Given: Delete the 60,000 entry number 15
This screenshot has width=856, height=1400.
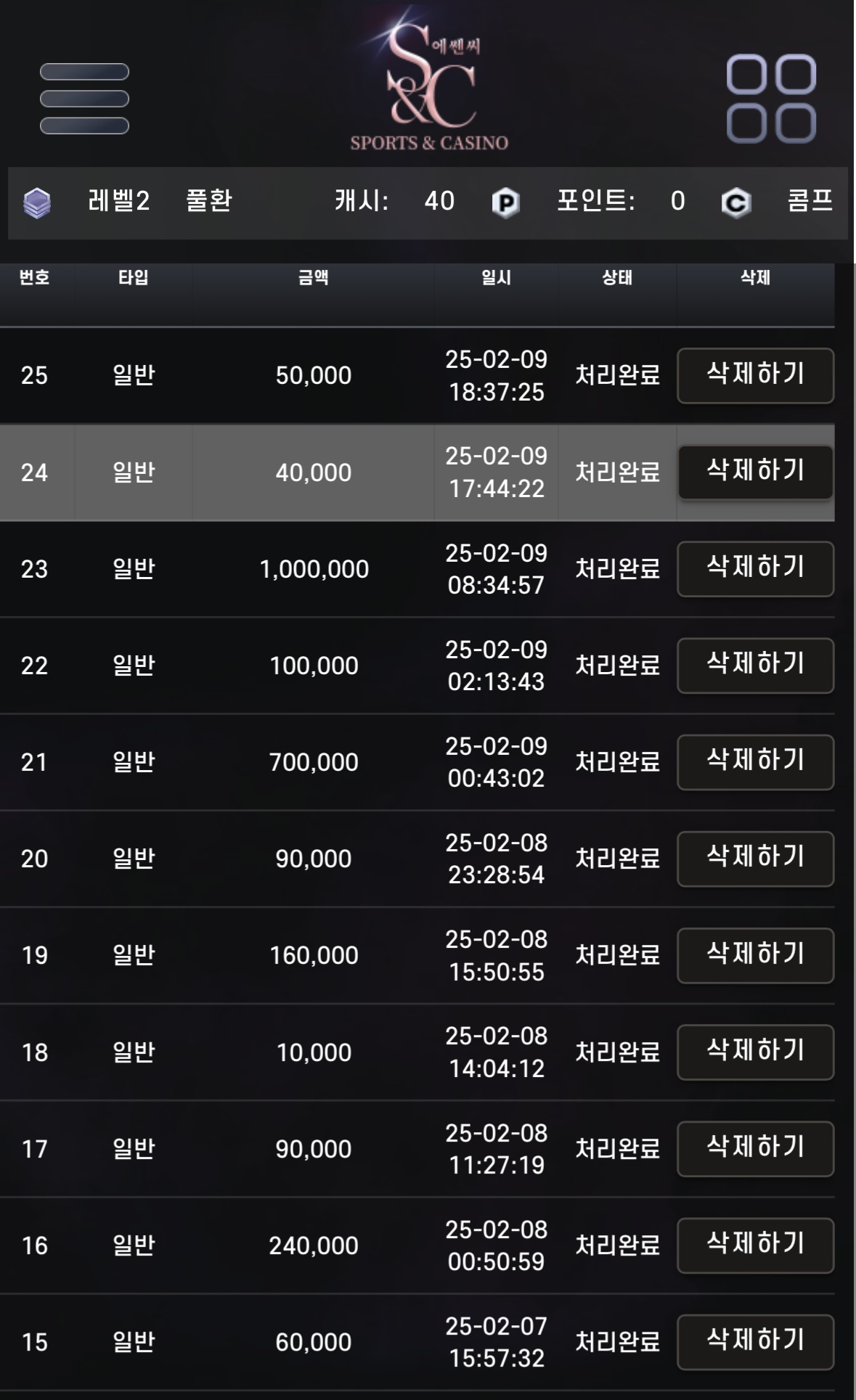Looking at the screenshot, I should click(x=755, y=1341).
